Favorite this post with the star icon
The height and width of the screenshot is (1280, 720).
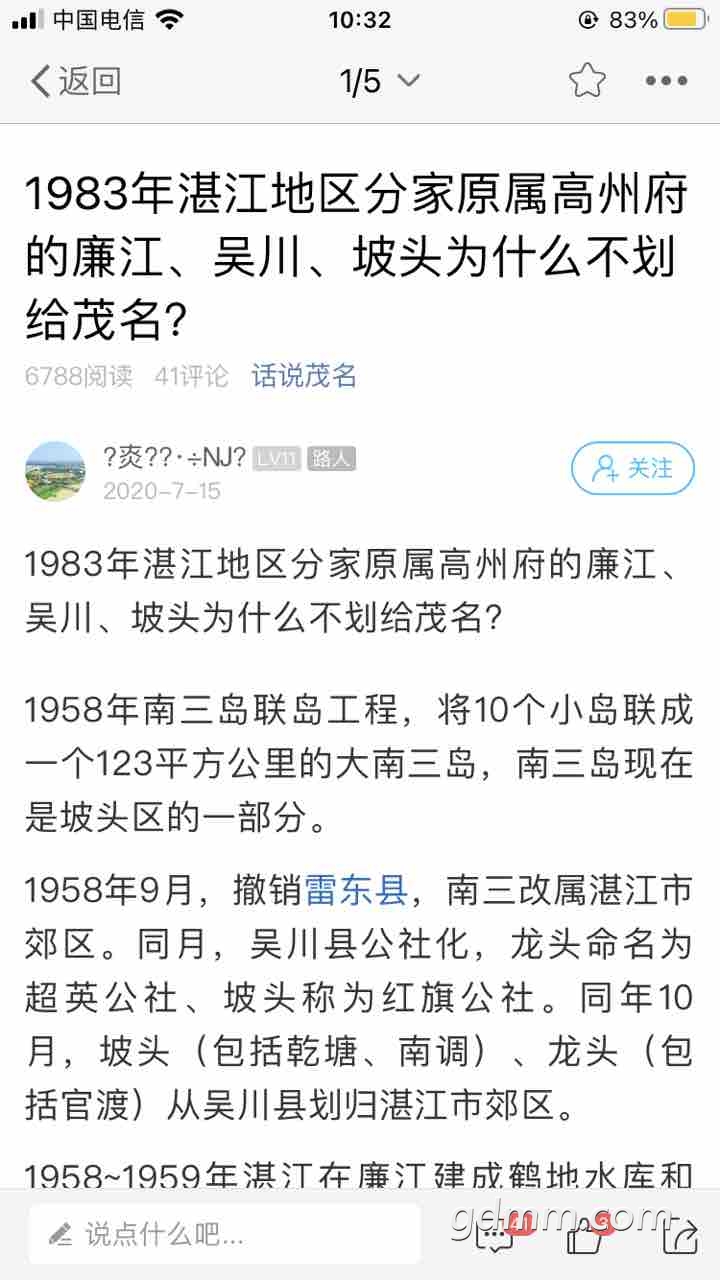[587, 81]
